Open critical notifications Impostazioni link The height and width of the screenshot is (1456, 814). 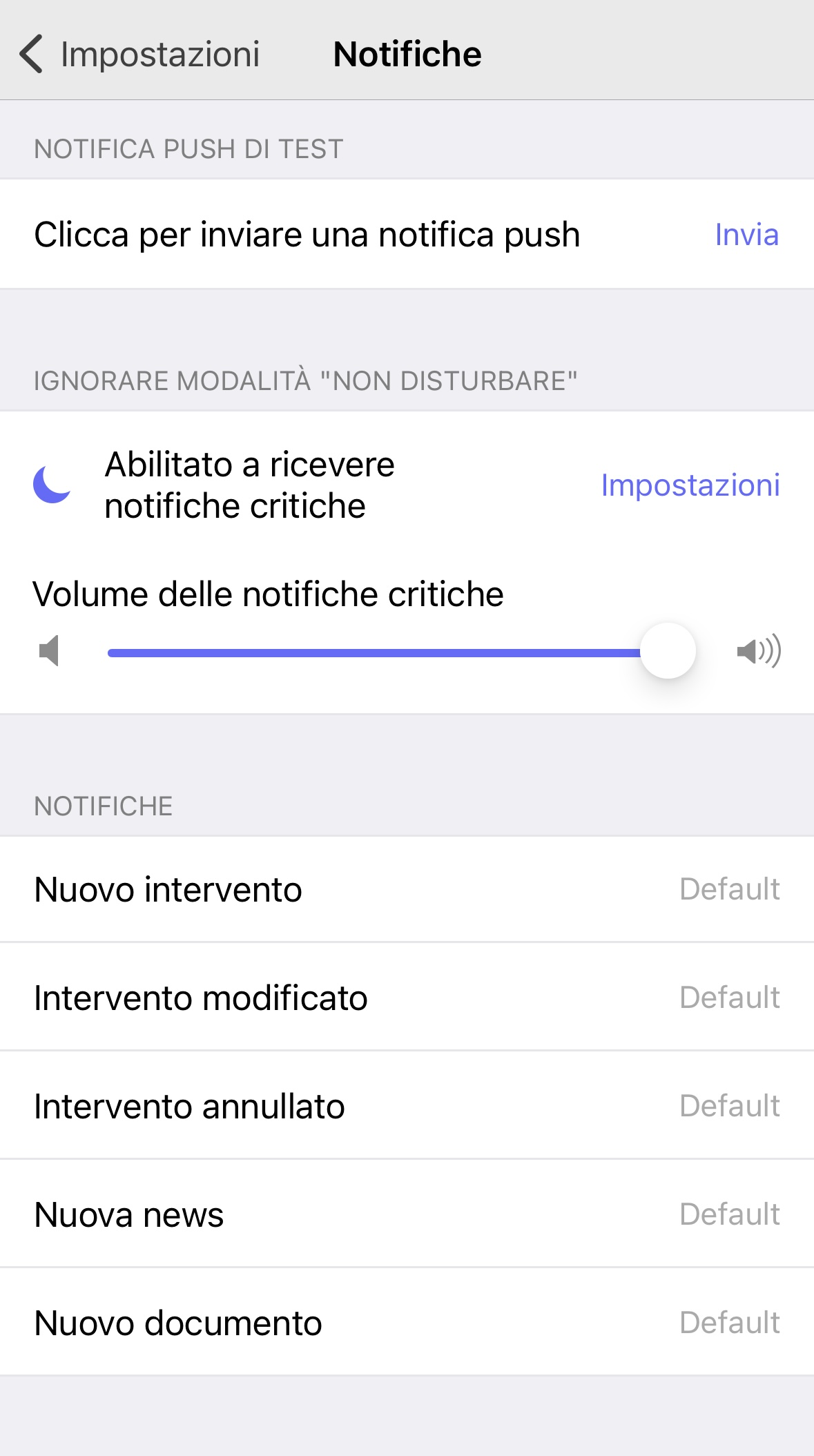pos(690,485)
